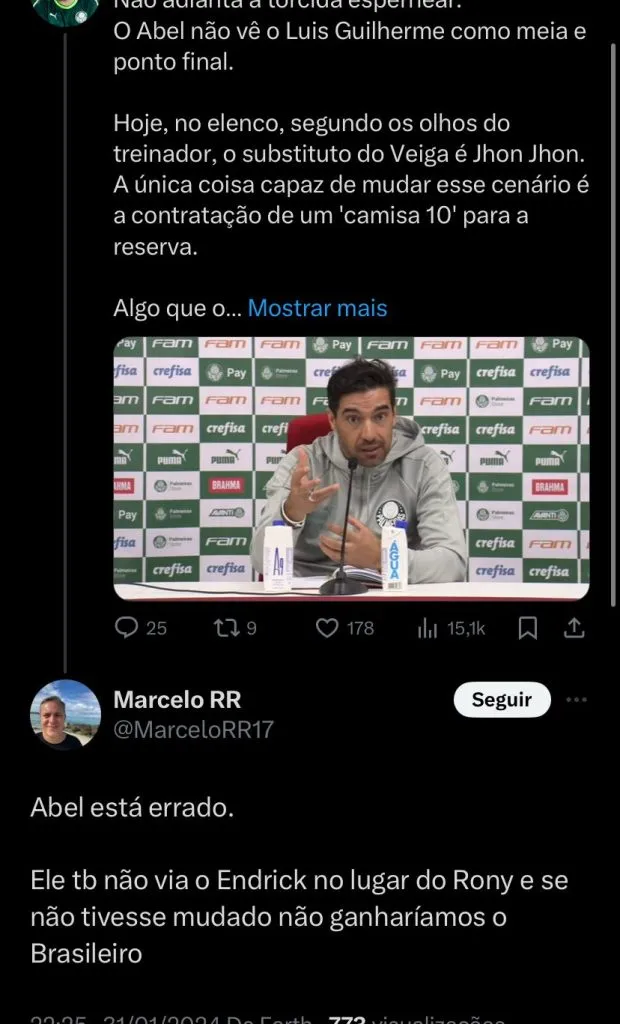620x1024 pixels.
Task: Open overflow menu on Marcelo RR's reply
Action: click(x=577, y=700)
